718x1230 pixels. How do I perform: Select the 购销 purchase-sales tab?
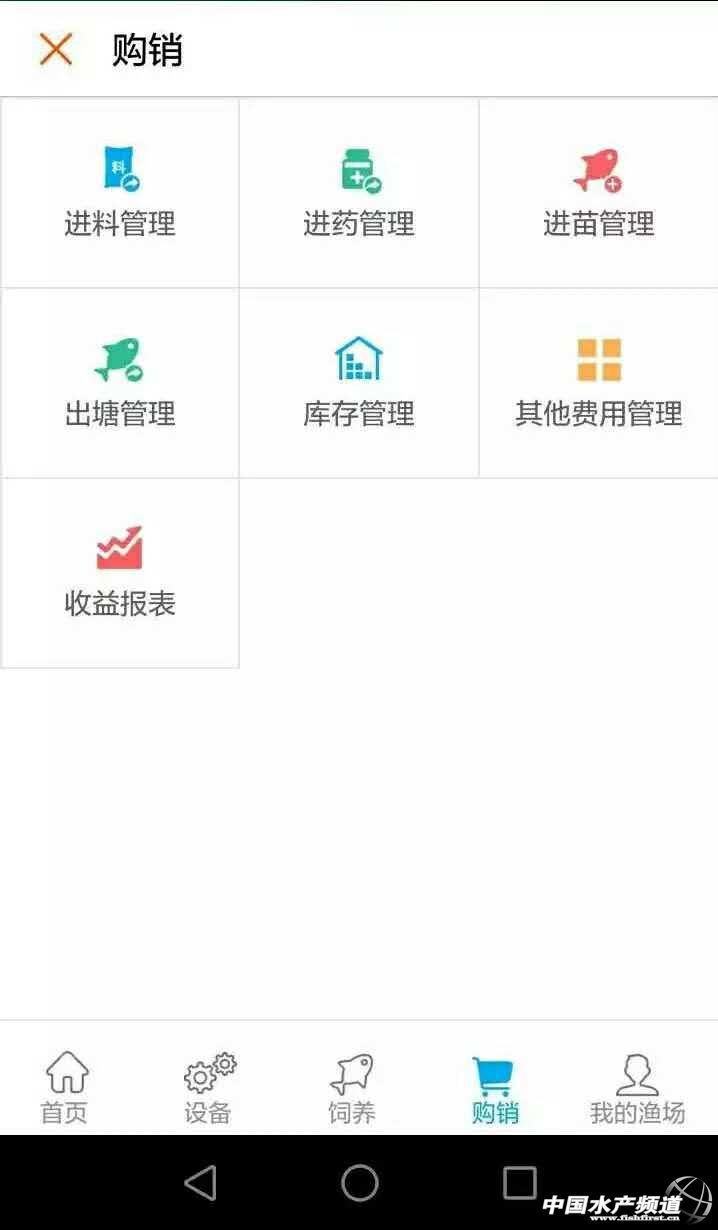[x=494, y=1088]
